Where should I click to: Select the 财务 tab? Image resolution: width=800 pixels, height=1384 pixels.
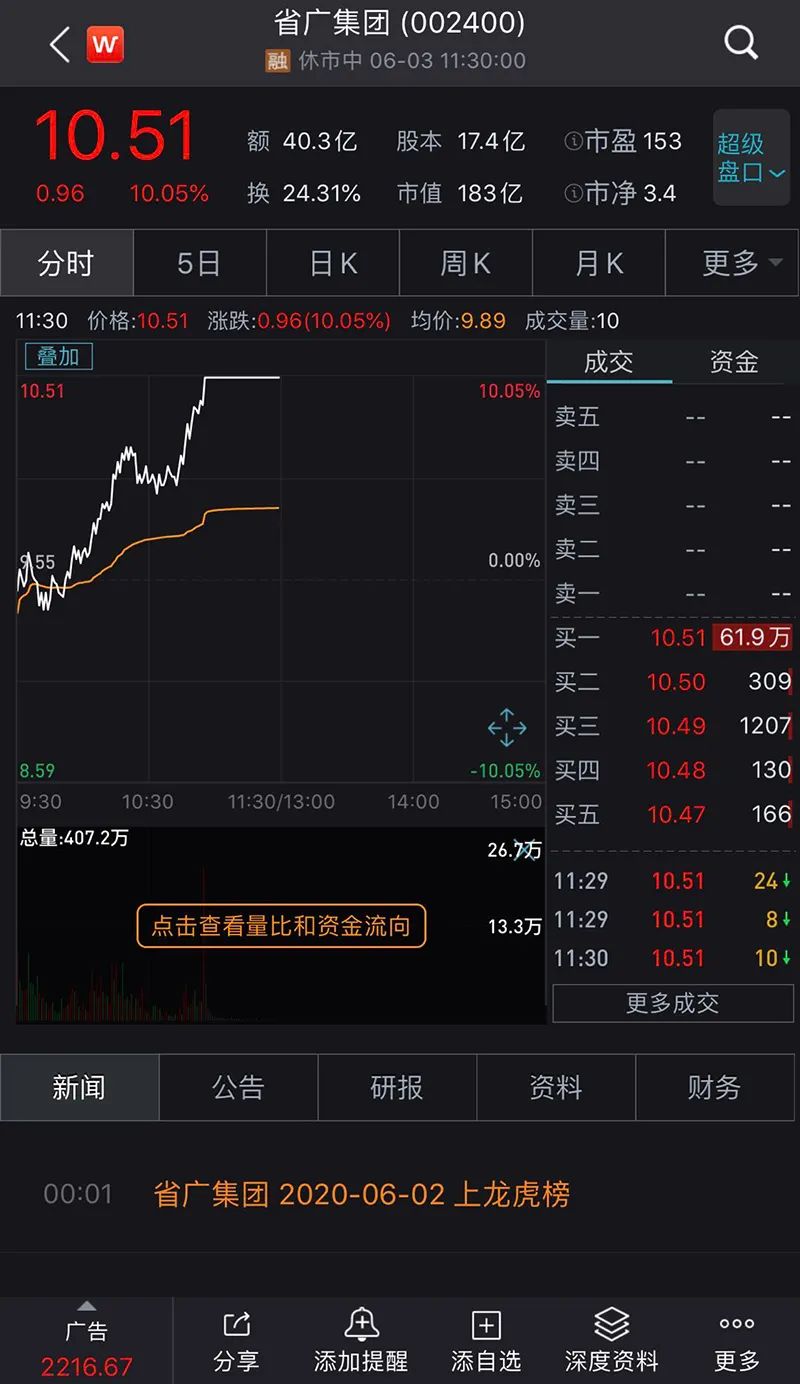click(714, 1087)
